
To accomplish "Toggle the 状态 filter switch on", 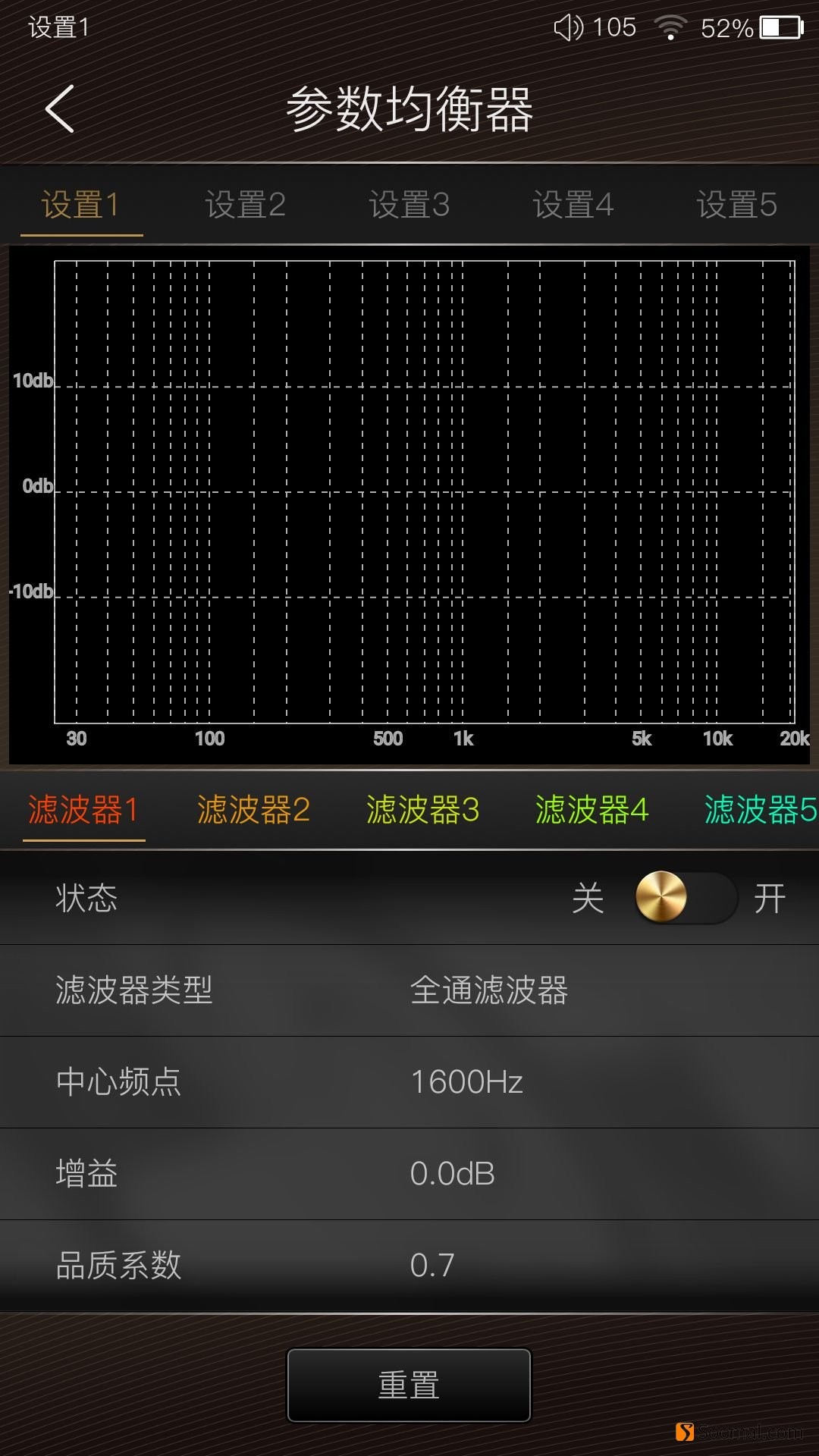I will (x=686, y=898).
